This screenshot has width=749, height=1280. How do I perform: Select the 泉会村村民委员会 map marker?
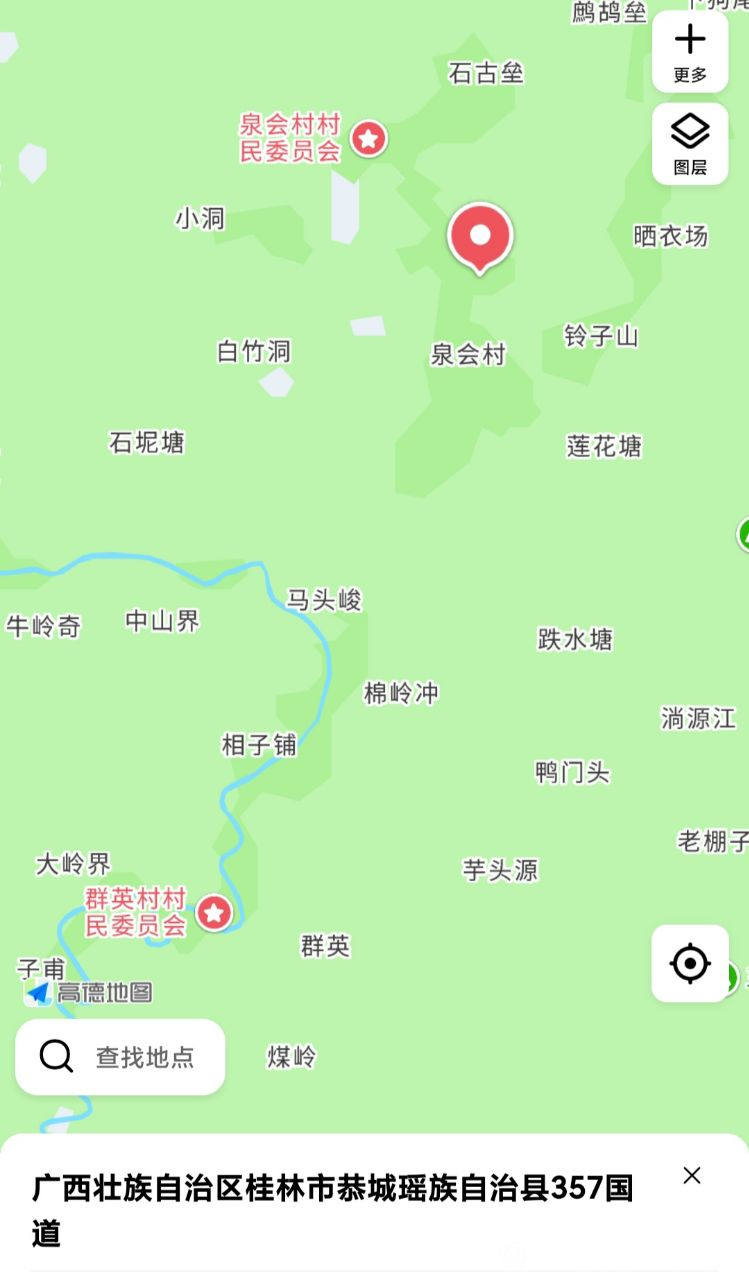click(x=369, y=138)
